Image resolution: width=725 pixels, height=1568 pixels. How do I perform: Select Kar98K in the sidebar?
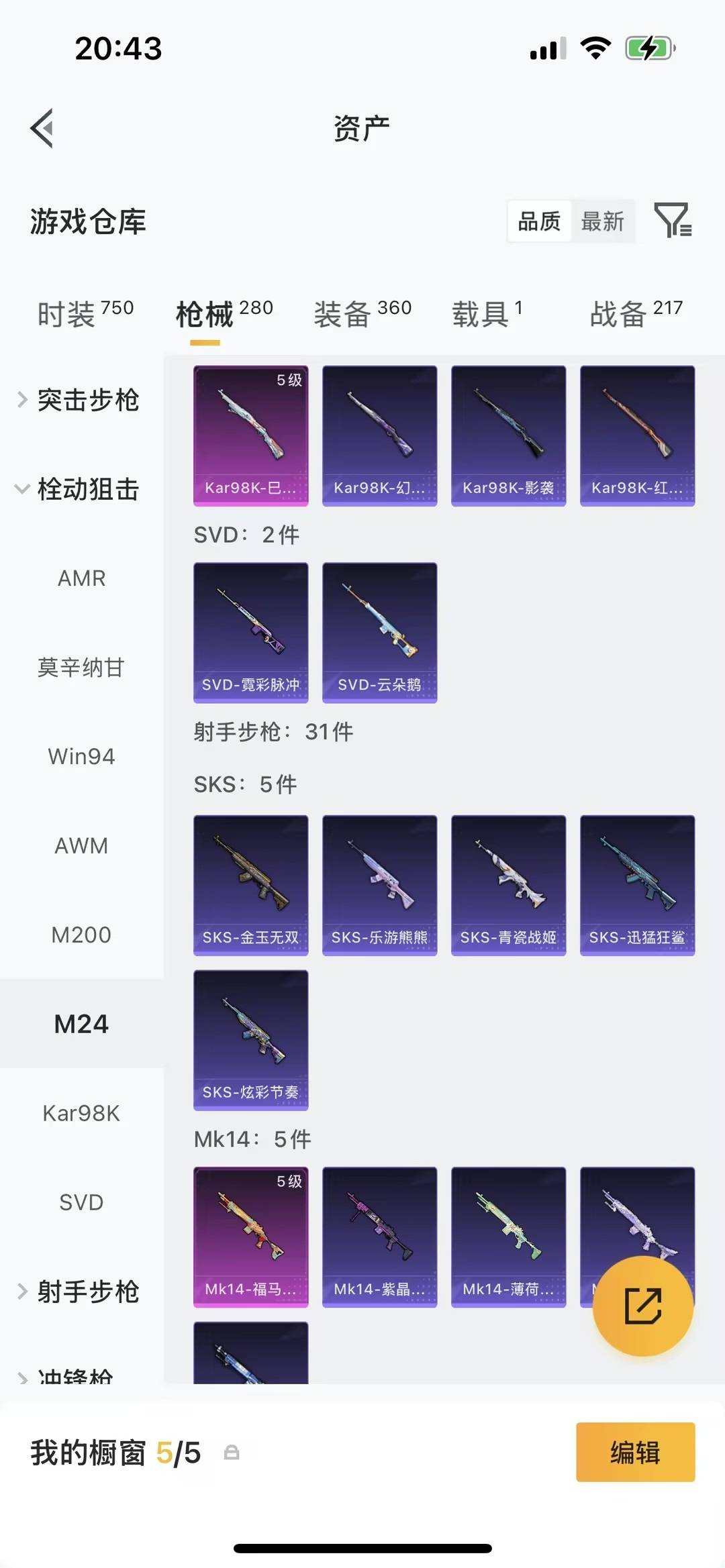click(x=82, y=1112)
